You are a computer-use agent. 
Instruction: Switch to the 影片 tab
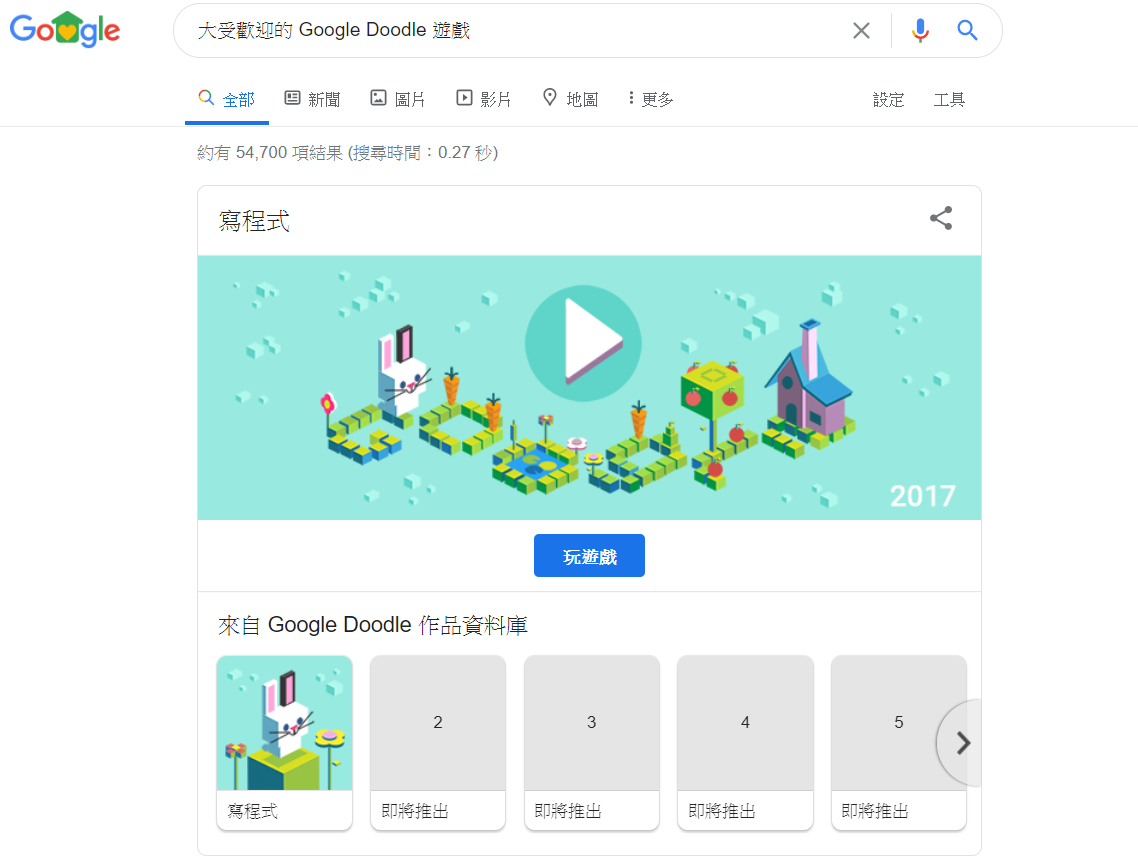point(484,99)
